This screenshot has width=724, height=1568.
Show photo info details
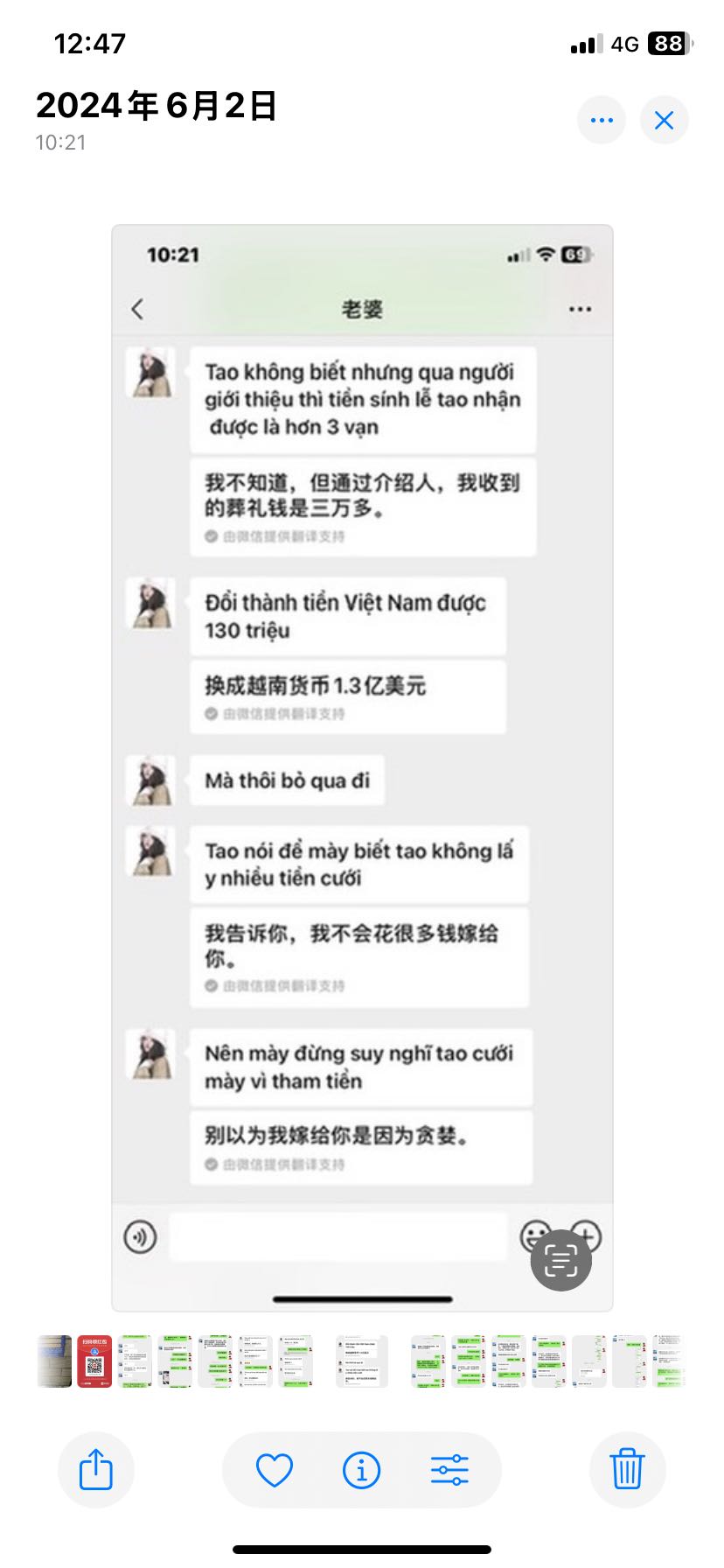(x=361, y=1470)
